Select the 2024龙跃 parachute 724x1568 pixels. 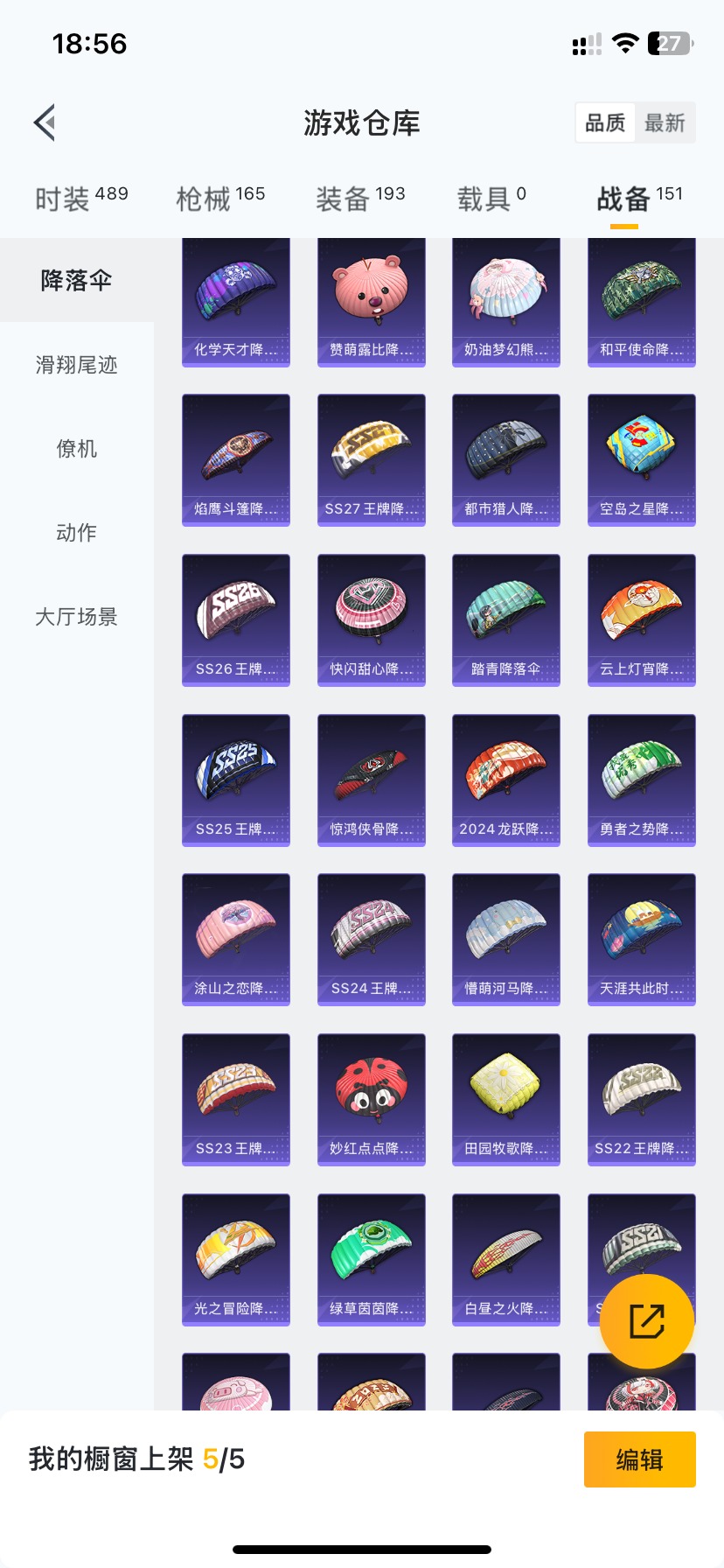[x=506, y=780]
